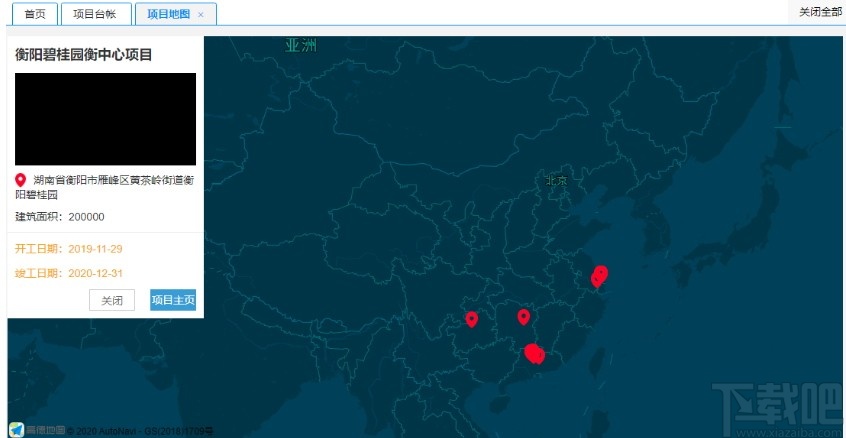Dismiss the project card with 关闭

tap(112, 300)
